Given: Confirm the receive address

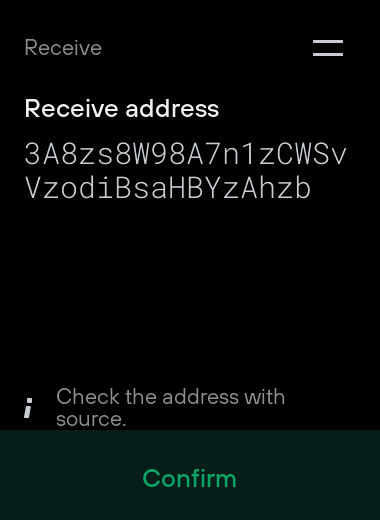Looking at the screenshot, I should [x=190, y=475].
